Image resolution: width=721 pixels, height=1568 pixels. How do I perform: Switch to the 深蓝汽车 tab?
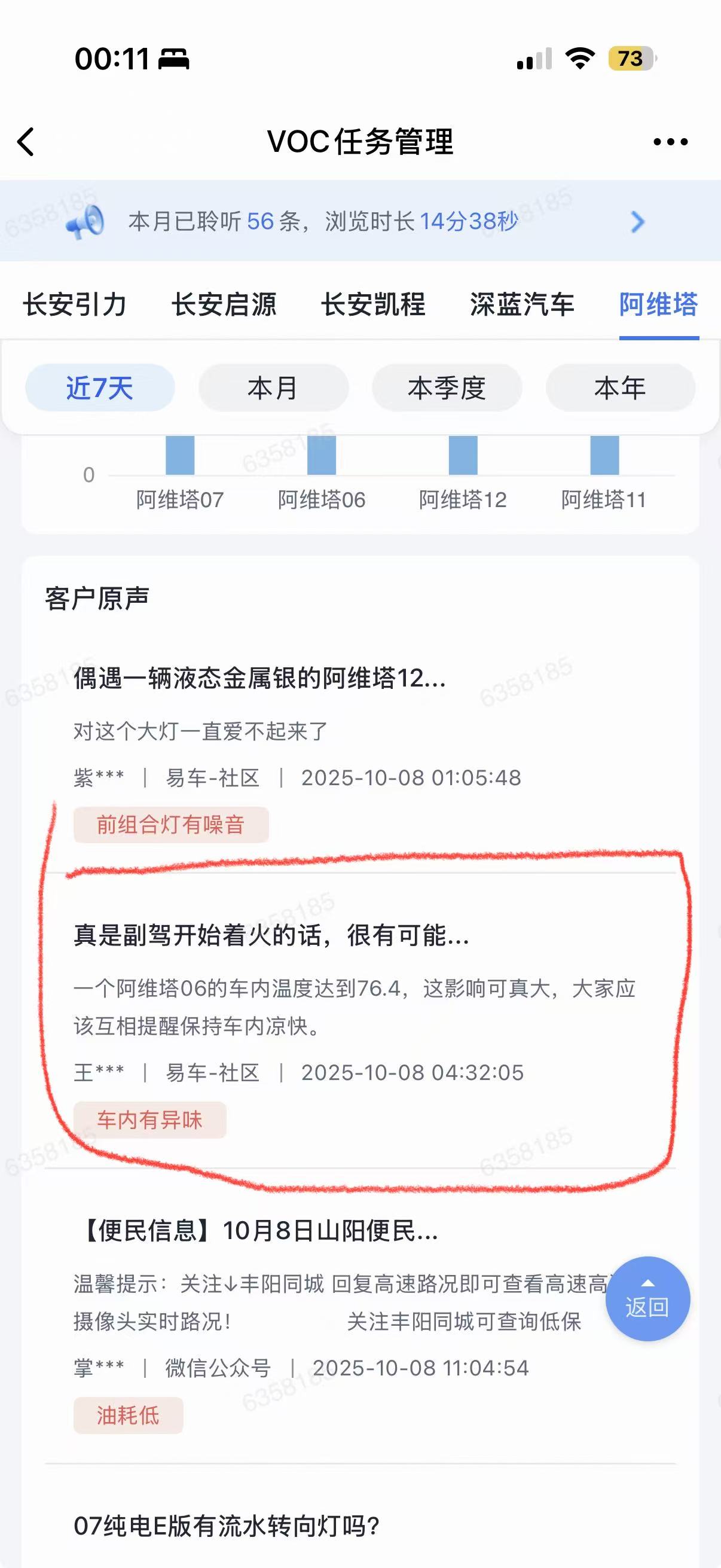[522, 304]
